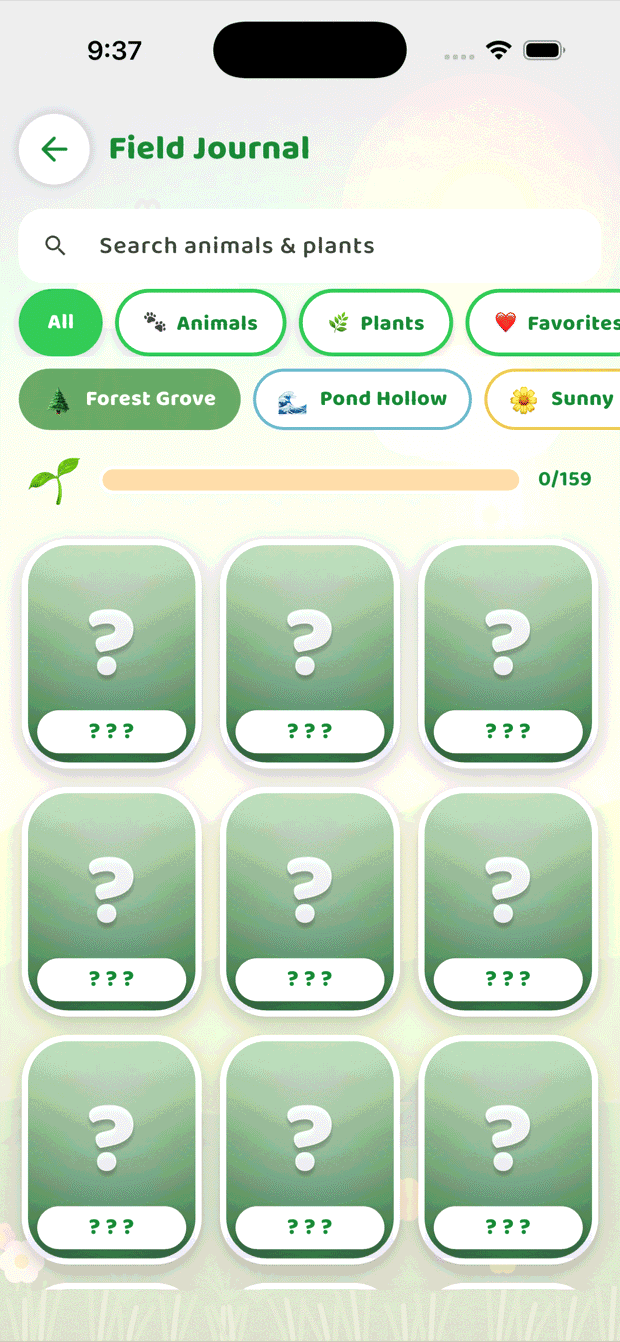Screen dimensions: 620x1342
Task: Filter the journal by Animals
Action: [x=201, y=322]
